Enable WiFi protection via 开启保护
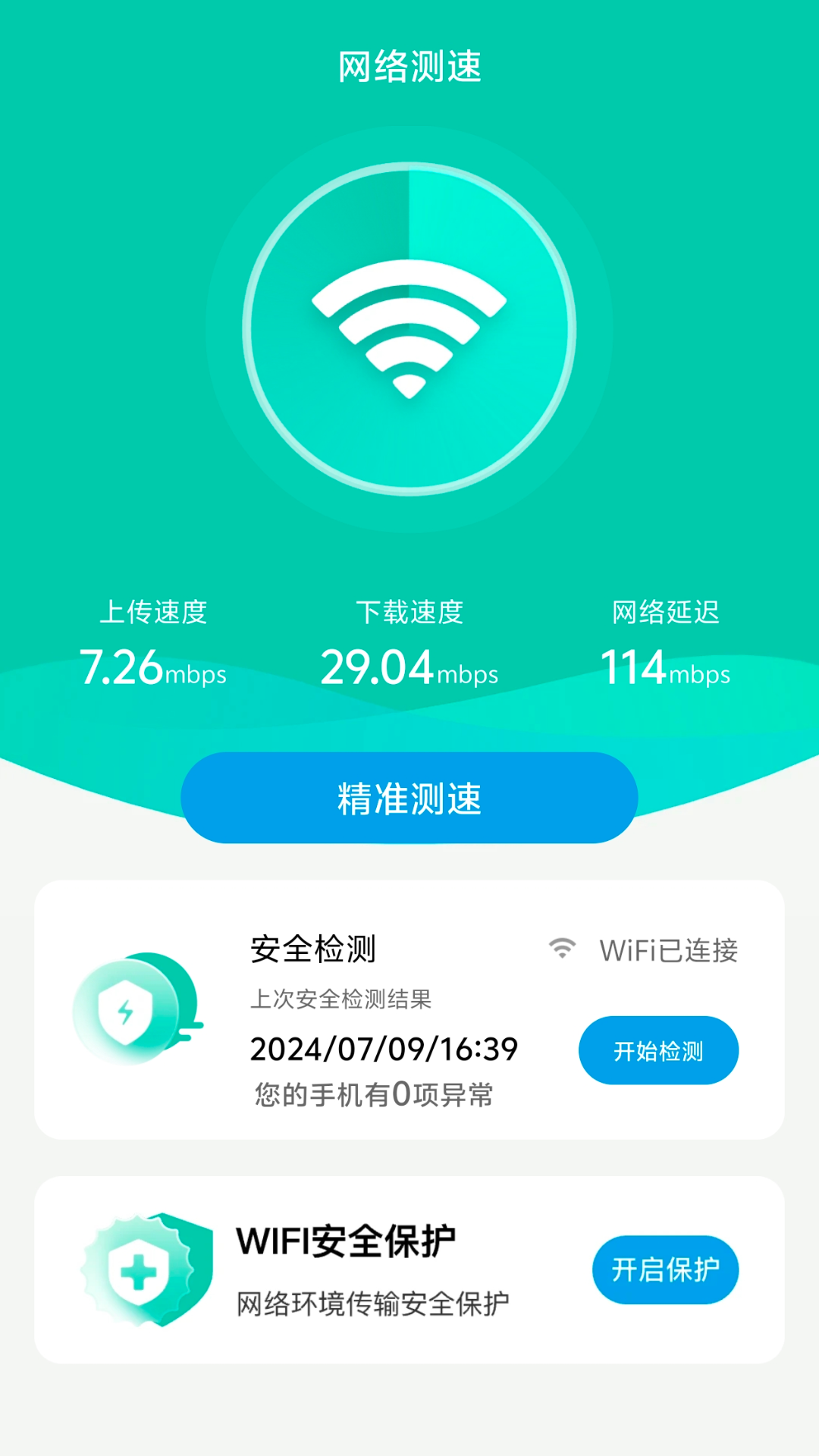The height and width of the screenshot is (1456, 819). click(x=665, y=1269)
